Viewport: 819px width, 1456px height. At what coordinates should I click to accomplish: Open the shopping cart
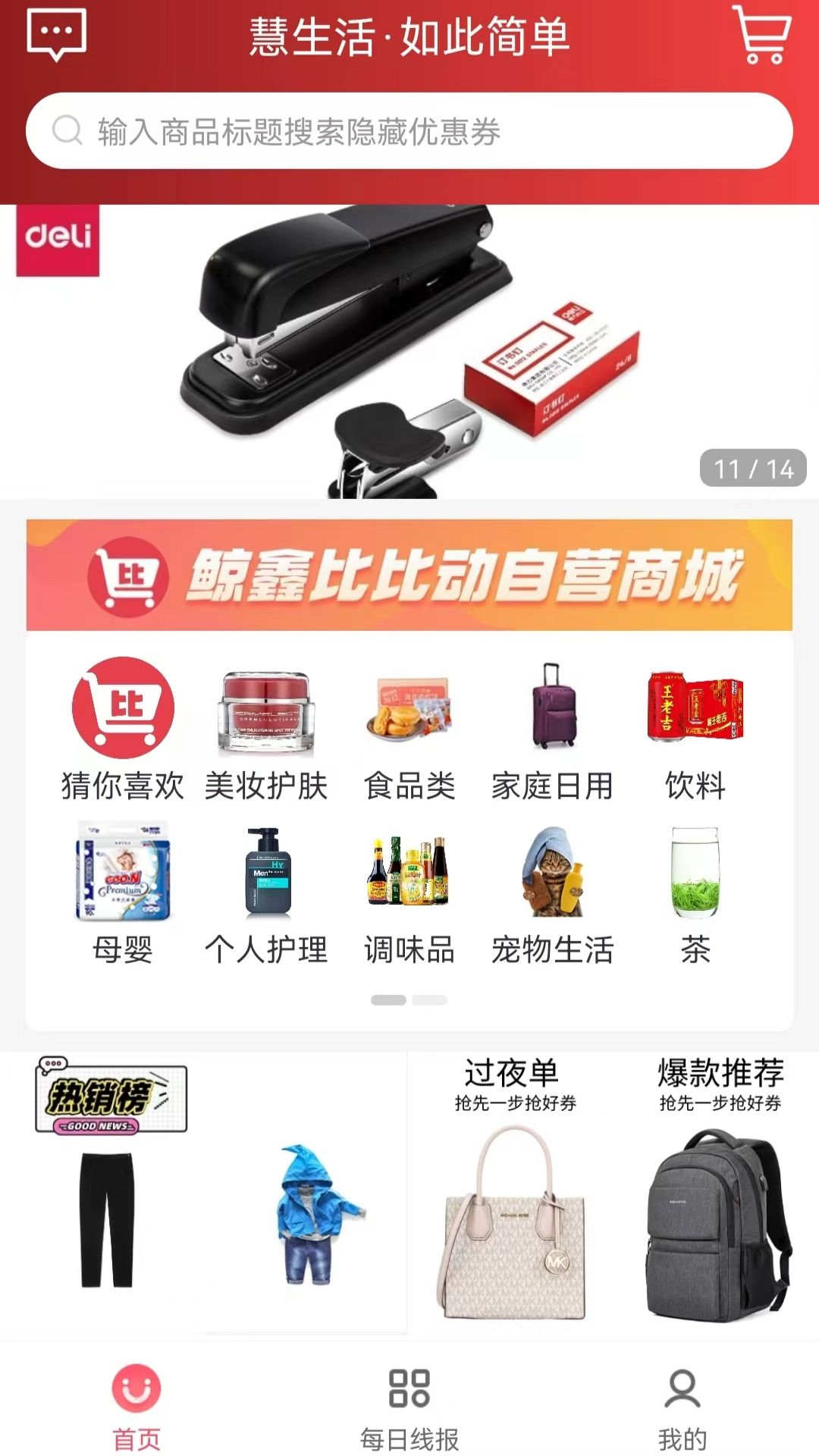(x=761, y=35)
